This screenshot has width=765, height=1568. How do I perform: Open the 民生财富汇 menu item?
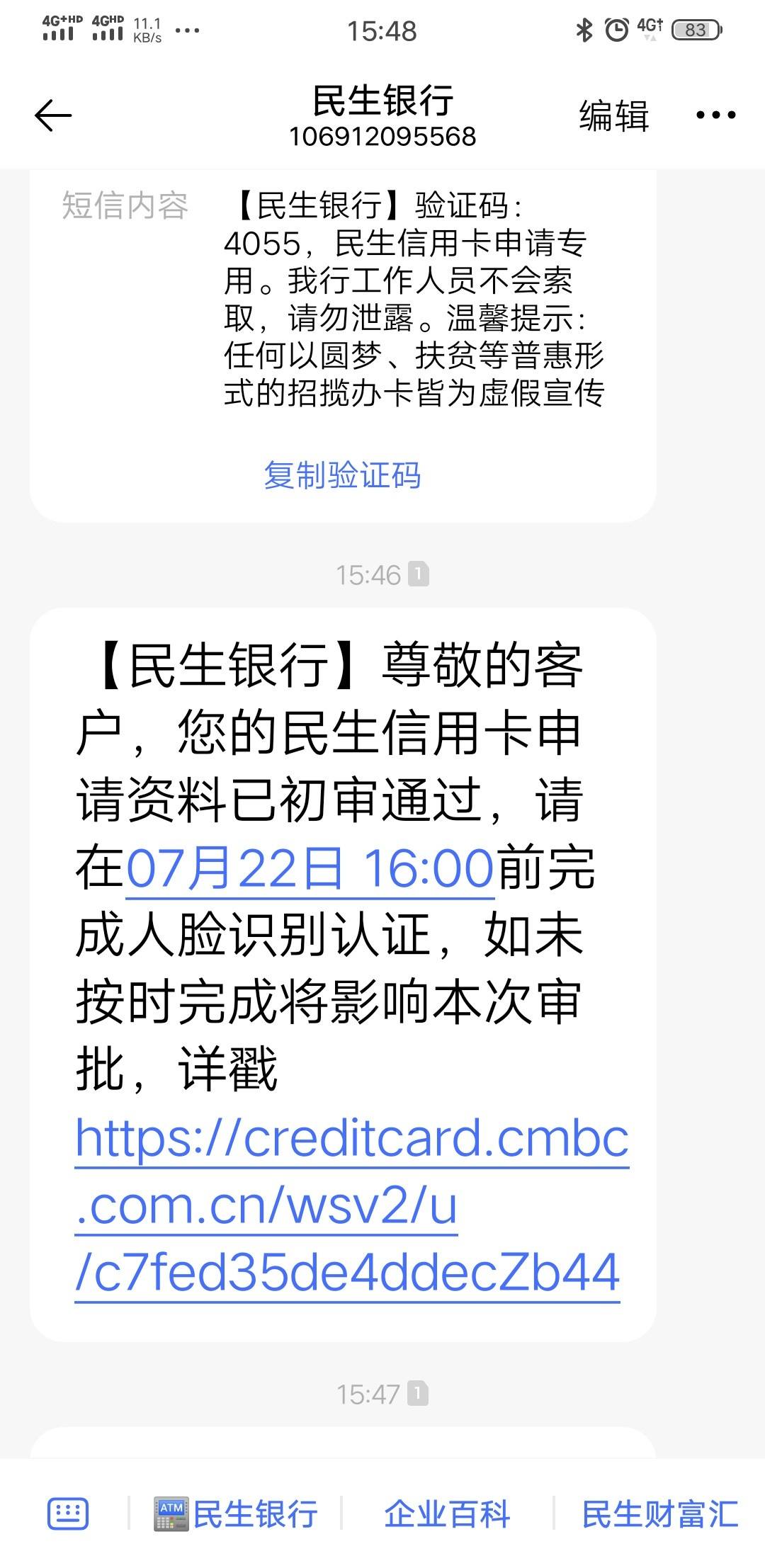click(660, 1514)
